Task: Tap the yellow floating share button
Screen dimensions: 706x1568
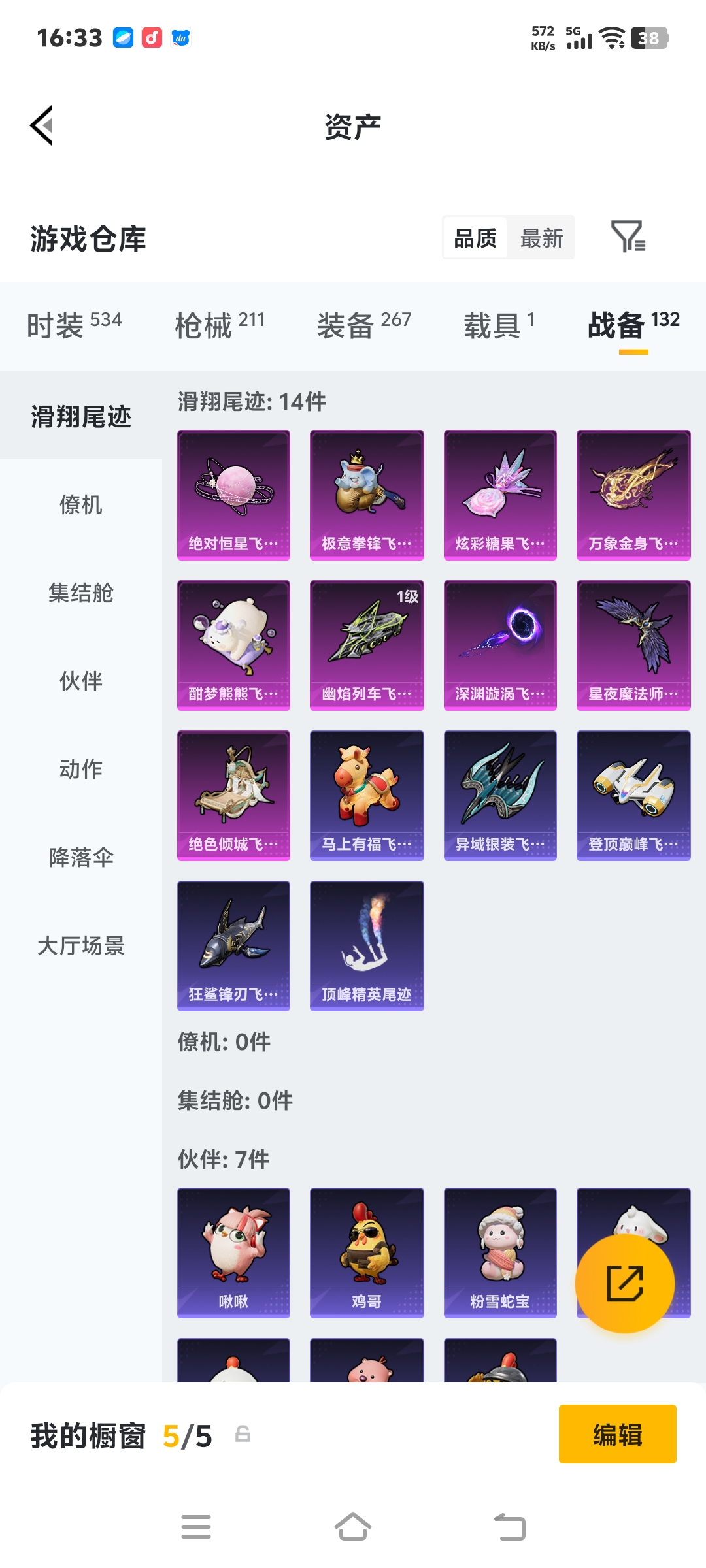Action: 624,1284
